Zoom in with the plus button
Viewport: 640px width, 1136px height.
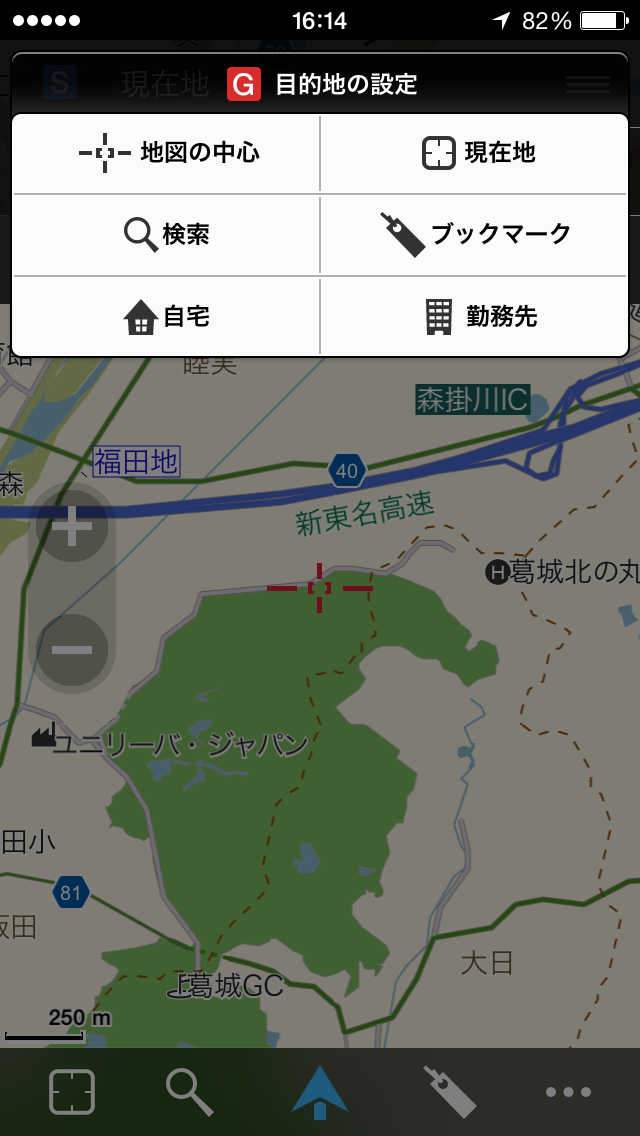pos(72,525)
